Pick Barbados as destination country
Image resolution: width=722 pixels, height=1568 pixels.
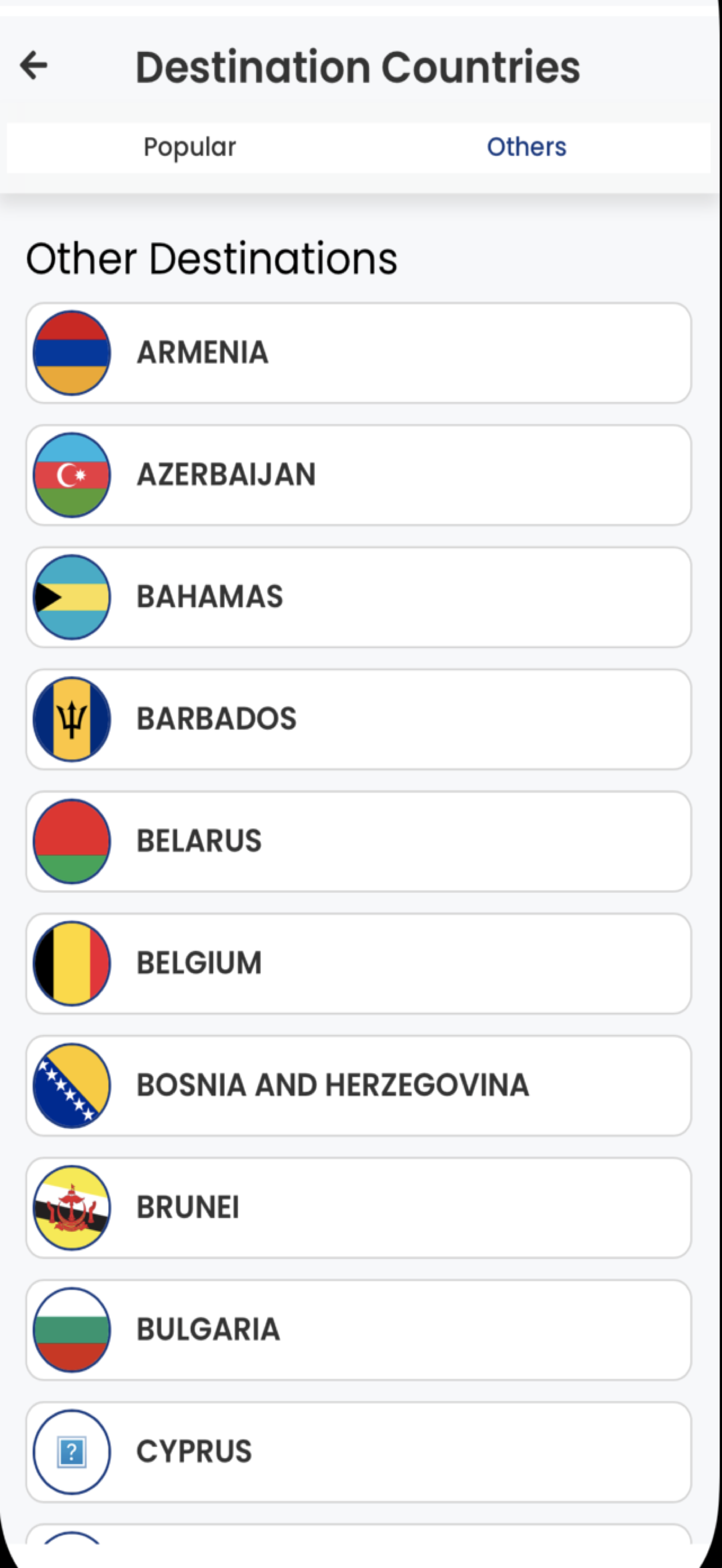click(358, 719)
